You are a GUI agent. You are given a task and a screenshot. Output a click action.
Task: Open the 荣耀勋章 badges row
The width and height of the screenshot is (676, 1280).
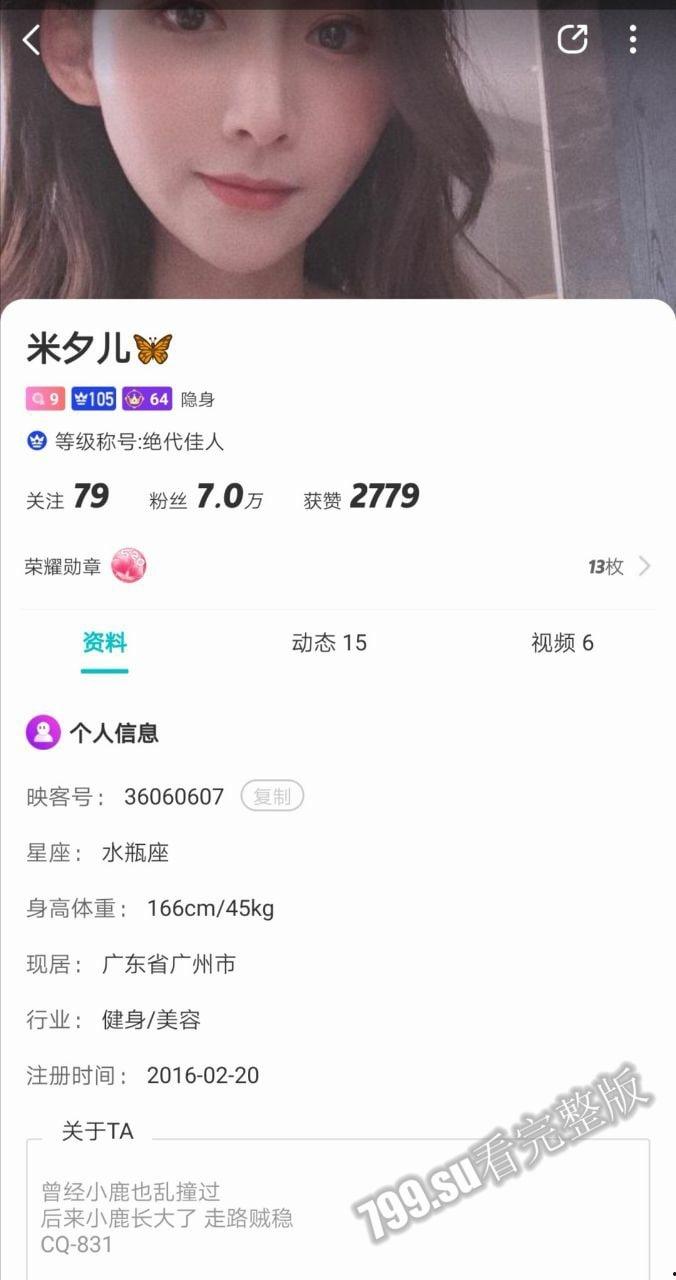[x=338, y=566]
